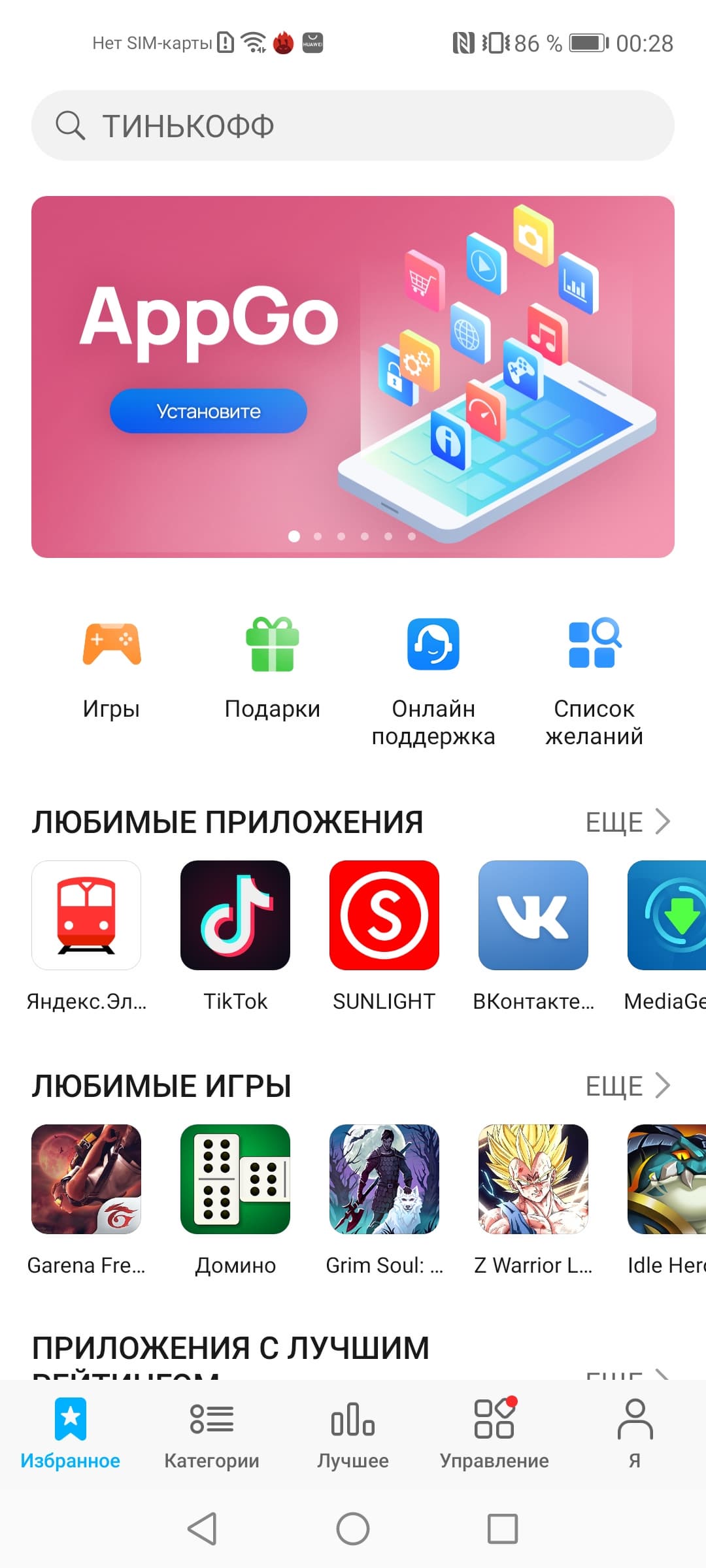Show more in ЛЮБИМЫЕ ПРИЛОЖЕНИЯ
Viewport: 706px width, 1568px height.
628,822
